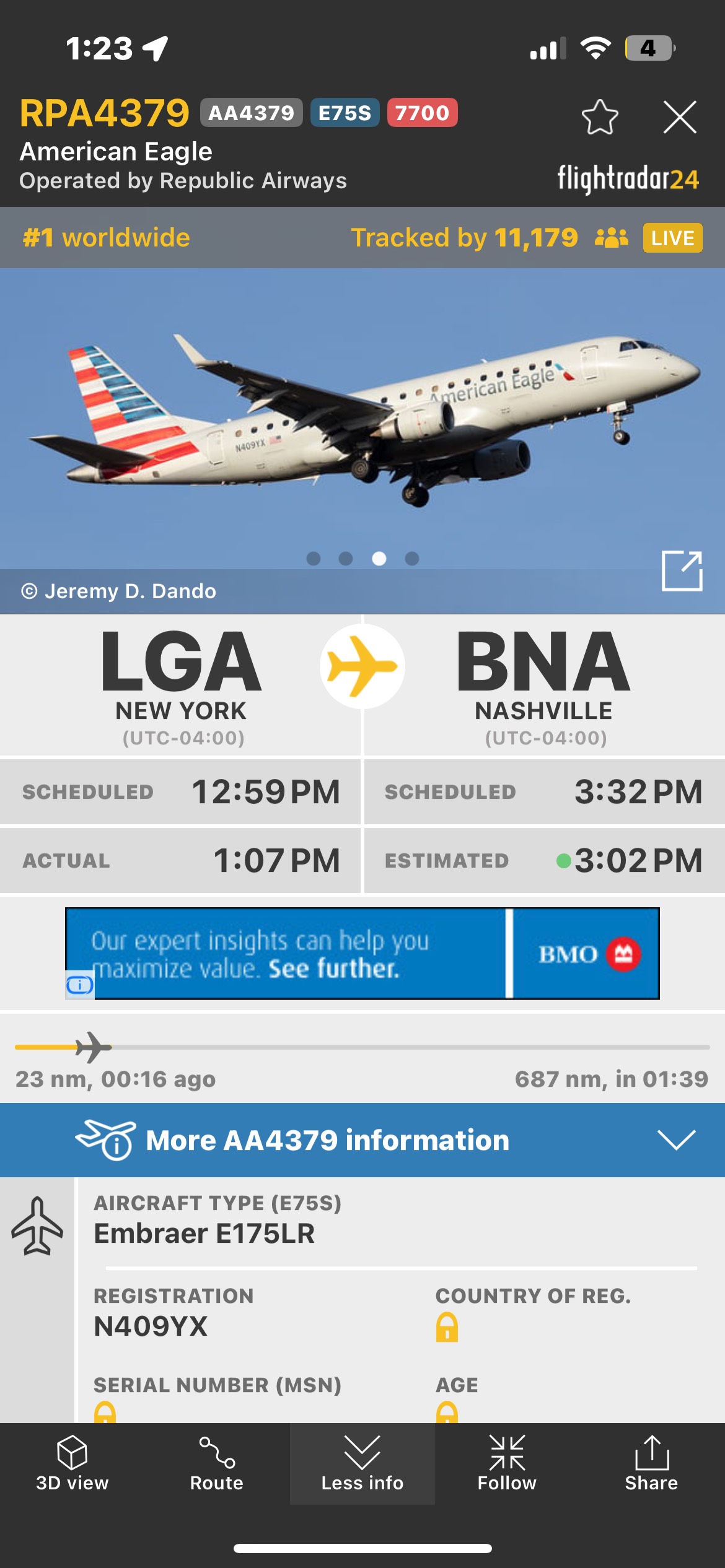This screenshot has width=725, height=1568.
Task: Add flight RPA4379 to favorites with star
Action: [x=599, y=117]
